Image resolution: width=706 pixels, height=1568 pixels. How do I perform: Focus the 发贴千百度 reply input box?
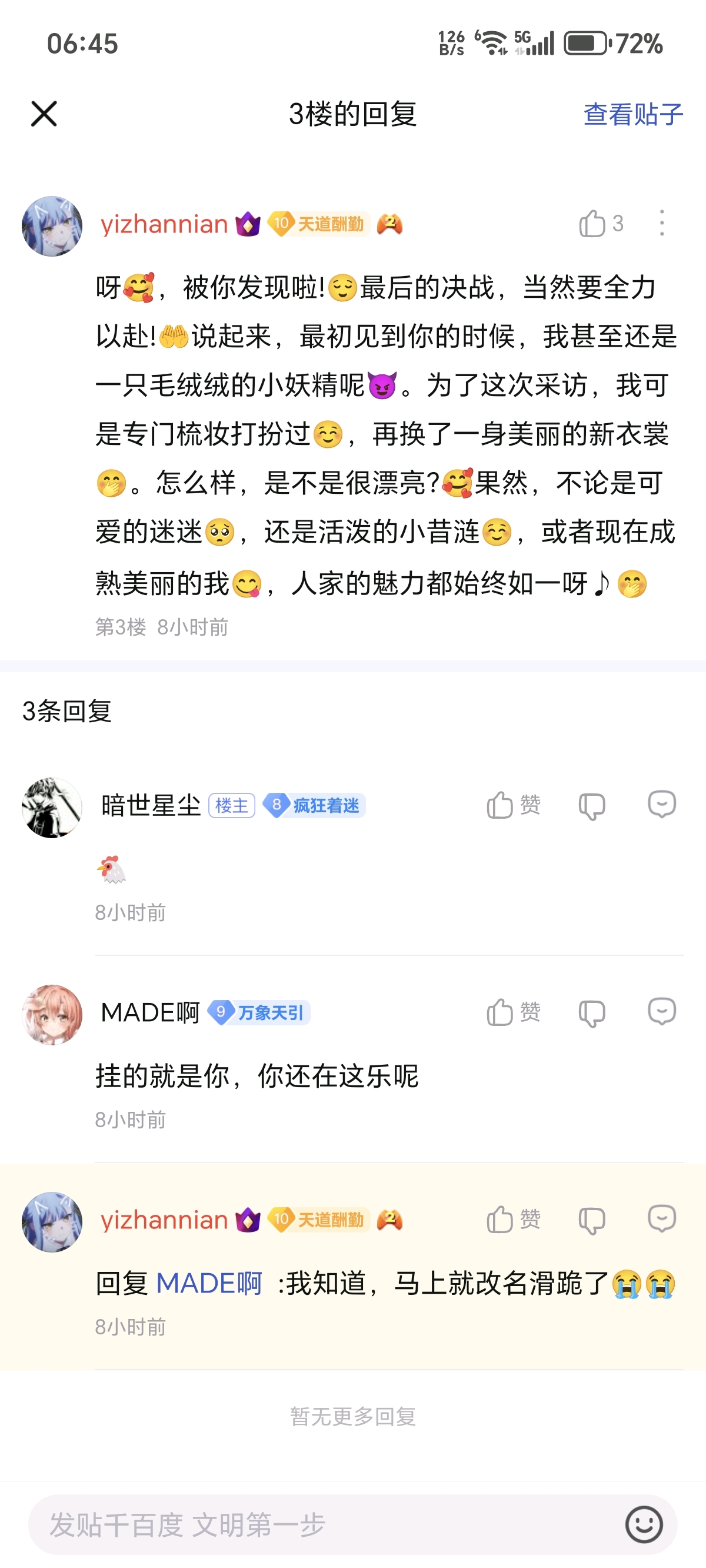(x=317, y=1524)
